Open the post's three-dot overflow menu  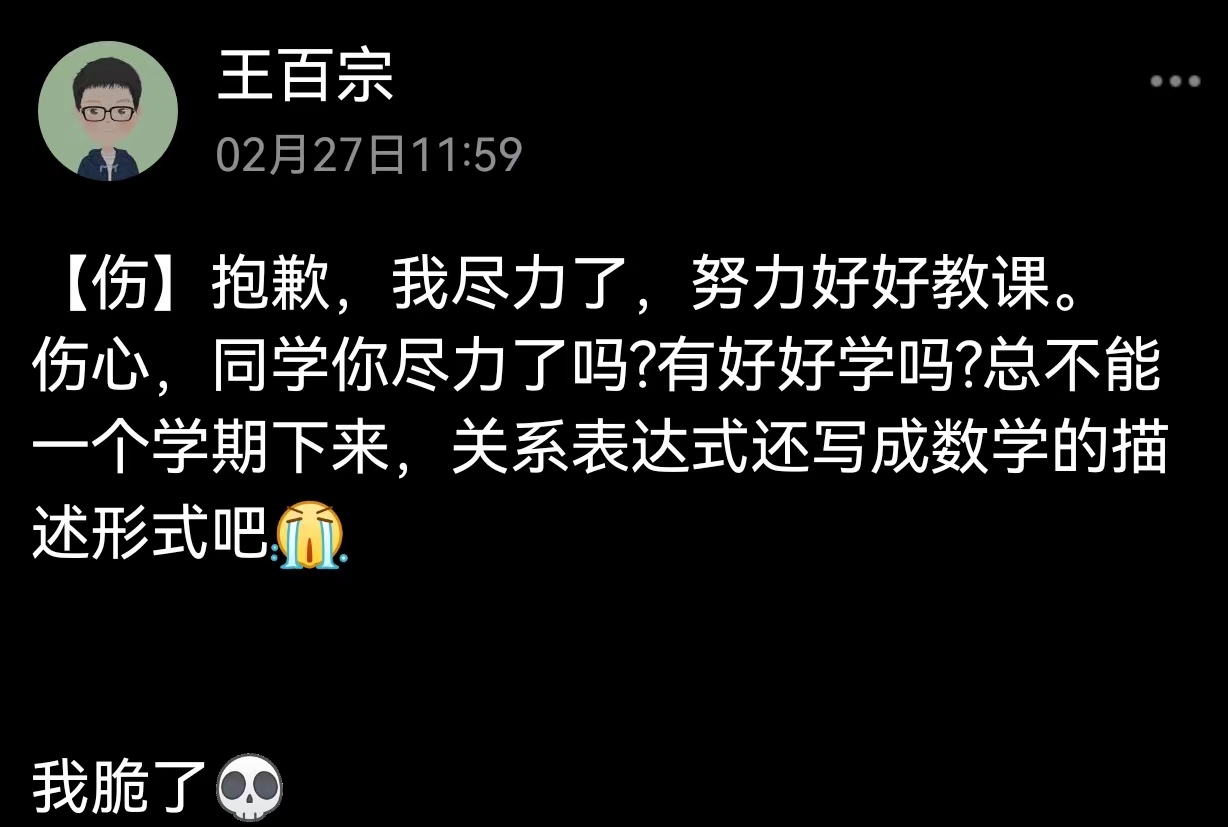pyautogui.click(x=1174, y=82)
